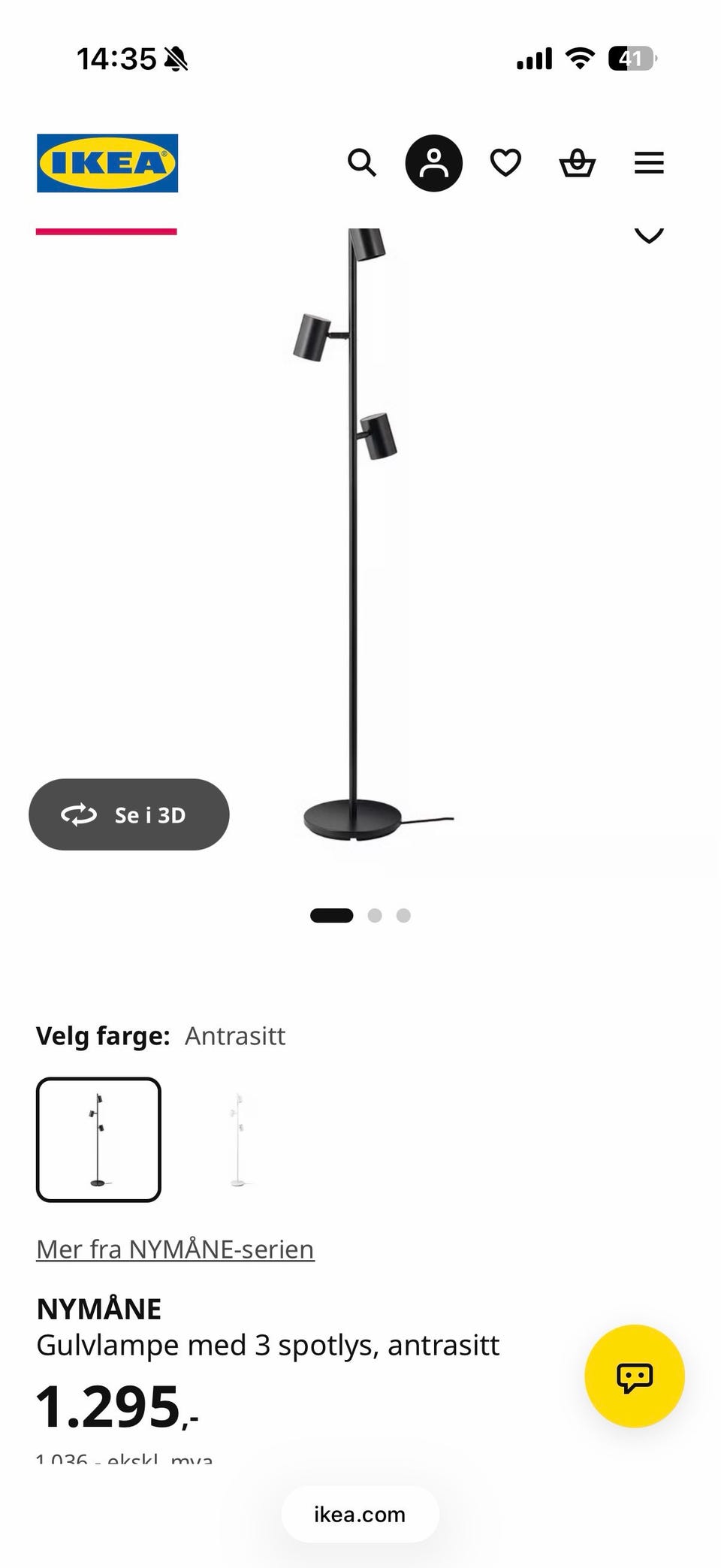This screenshot has height=1568, width=721.
Task: Open Mer fra NYMÅNE-serien link
Action: click(x=175, y=1249)
